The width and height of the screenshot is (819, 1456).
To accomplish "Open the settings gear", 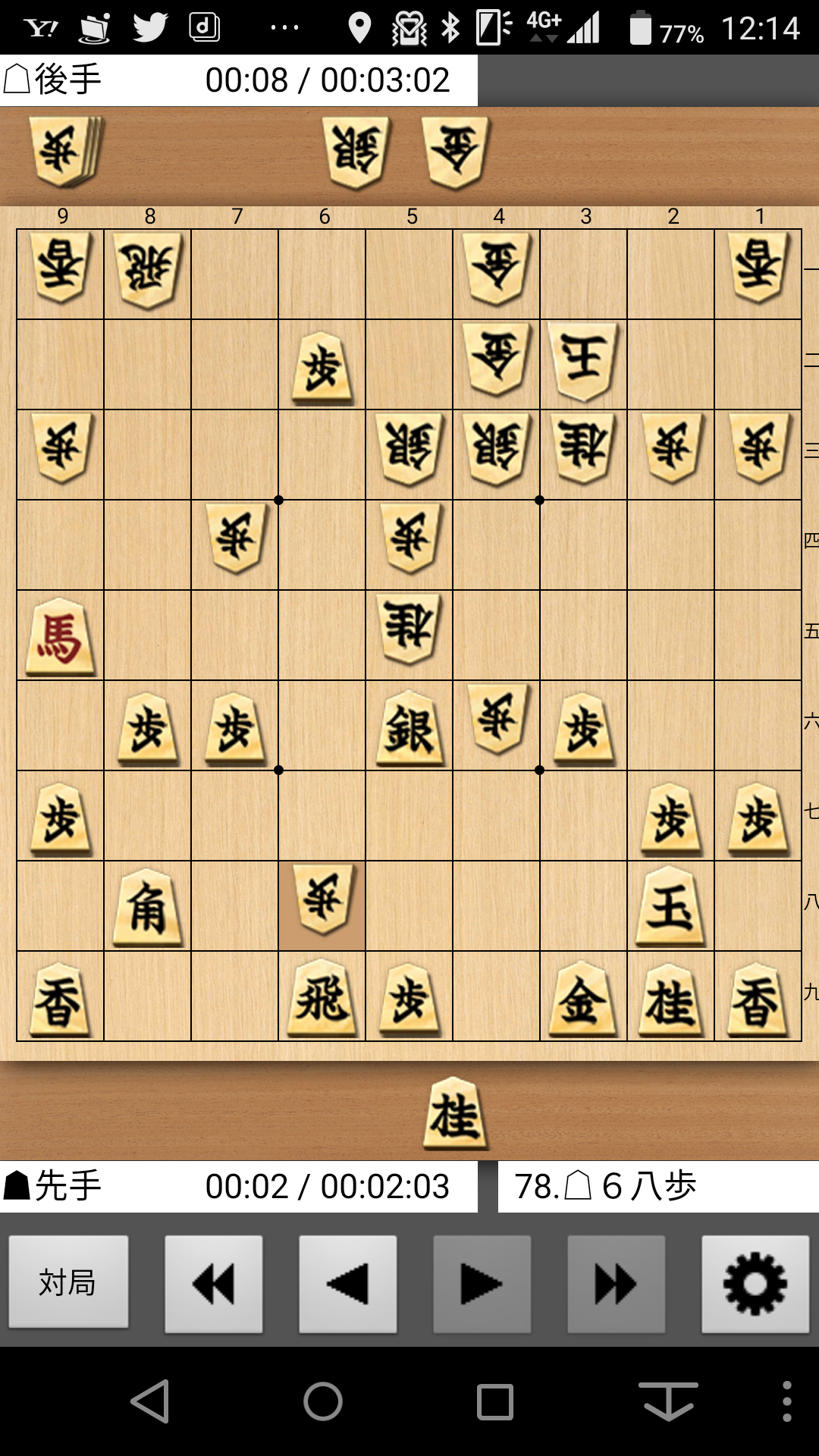I will pos(755,1284).
